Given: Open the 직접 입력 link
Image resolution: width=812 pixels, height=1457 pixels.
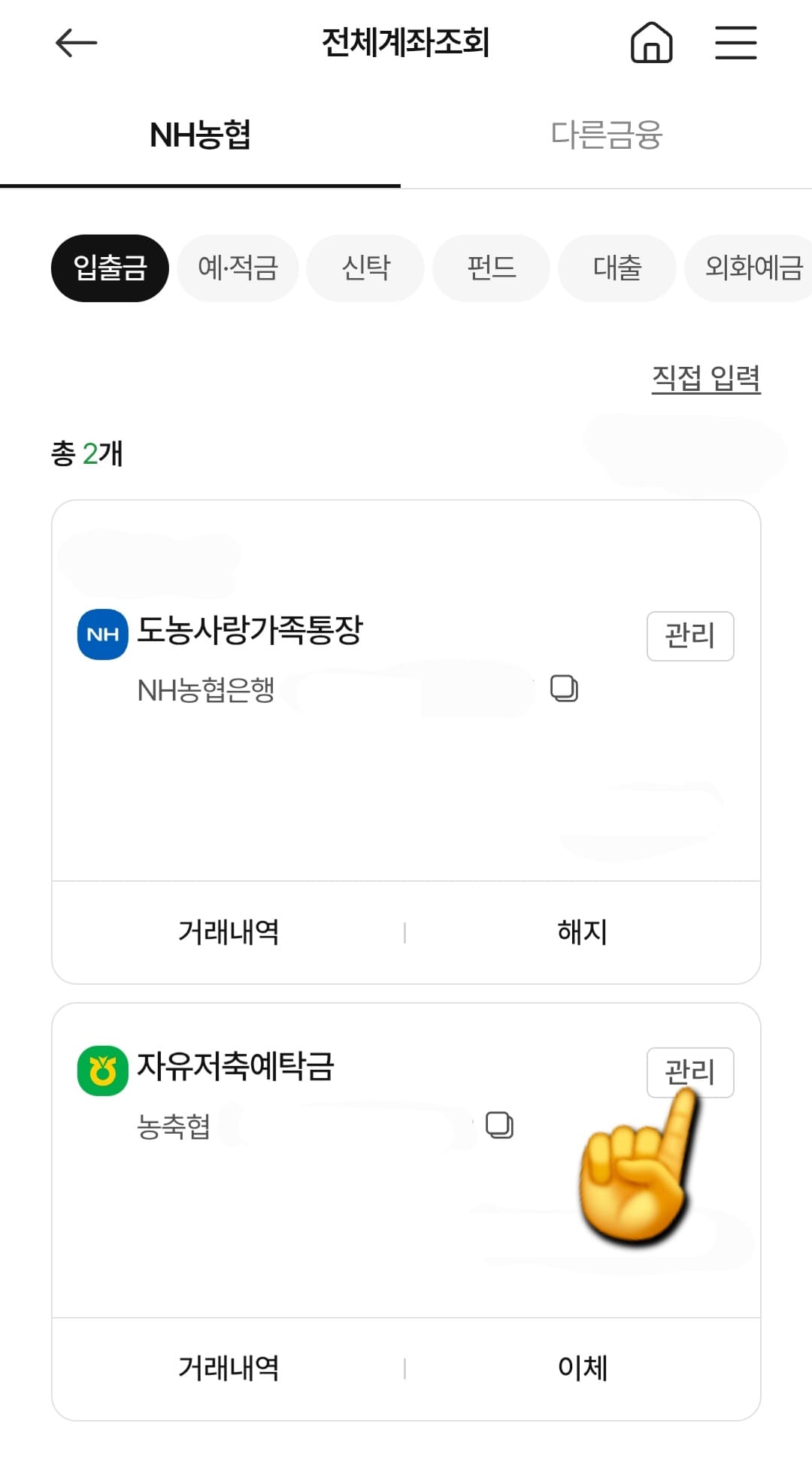Looking at the screenshot, I should 707,380.
